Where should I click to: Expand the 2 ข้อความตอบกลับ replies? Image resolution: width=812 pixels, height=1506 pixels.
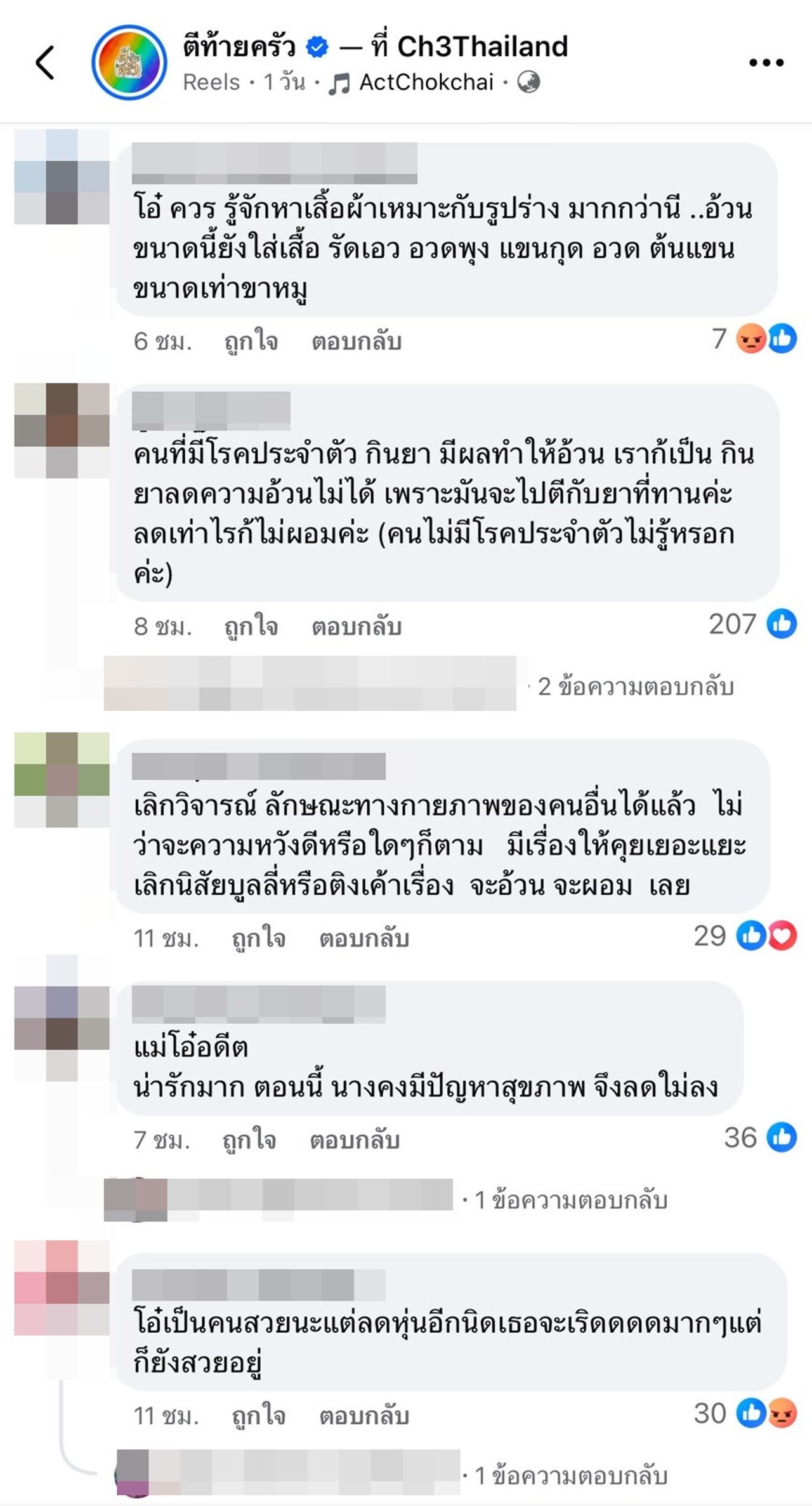pos(635,686)
